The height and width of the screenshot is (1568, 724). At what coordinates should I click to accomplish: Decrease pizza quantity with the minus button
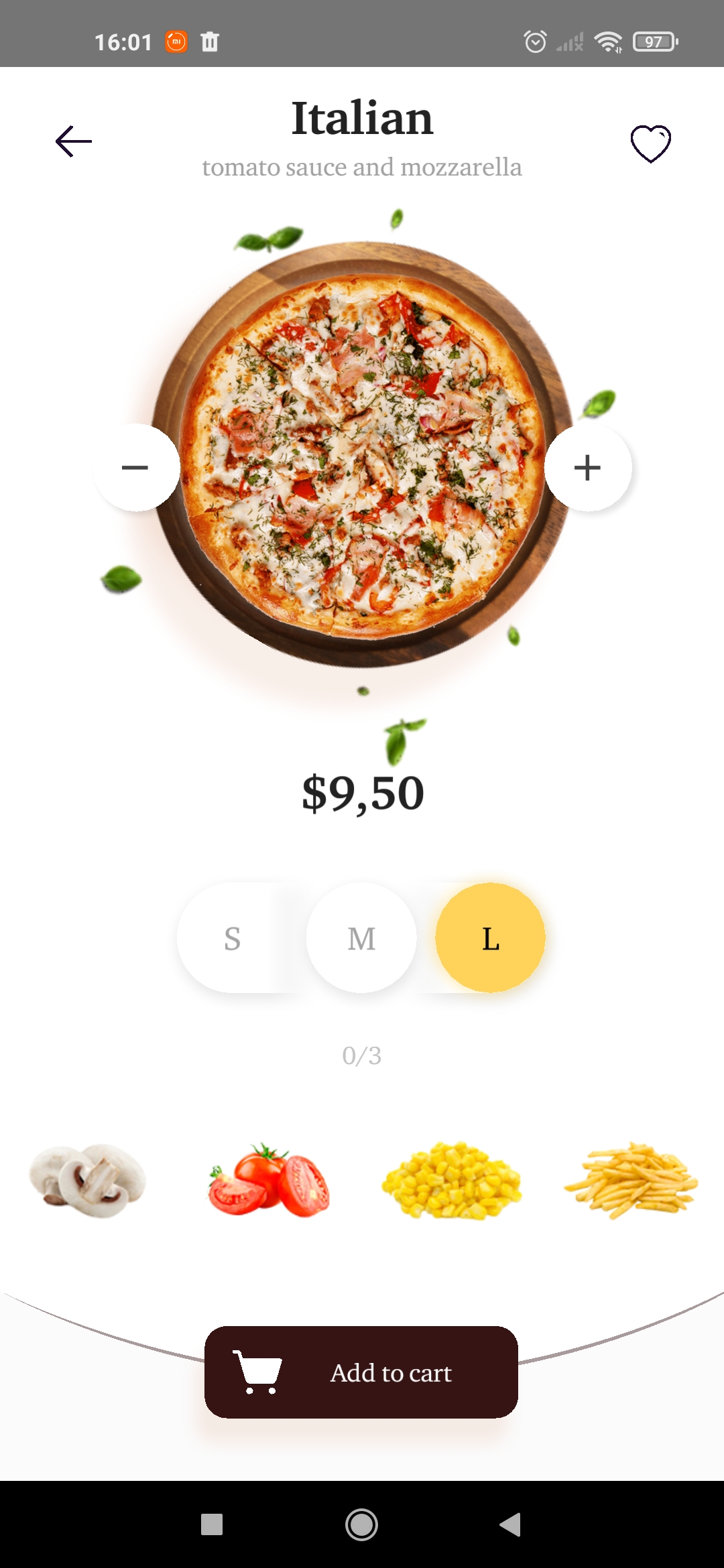[x=135, y=468]
